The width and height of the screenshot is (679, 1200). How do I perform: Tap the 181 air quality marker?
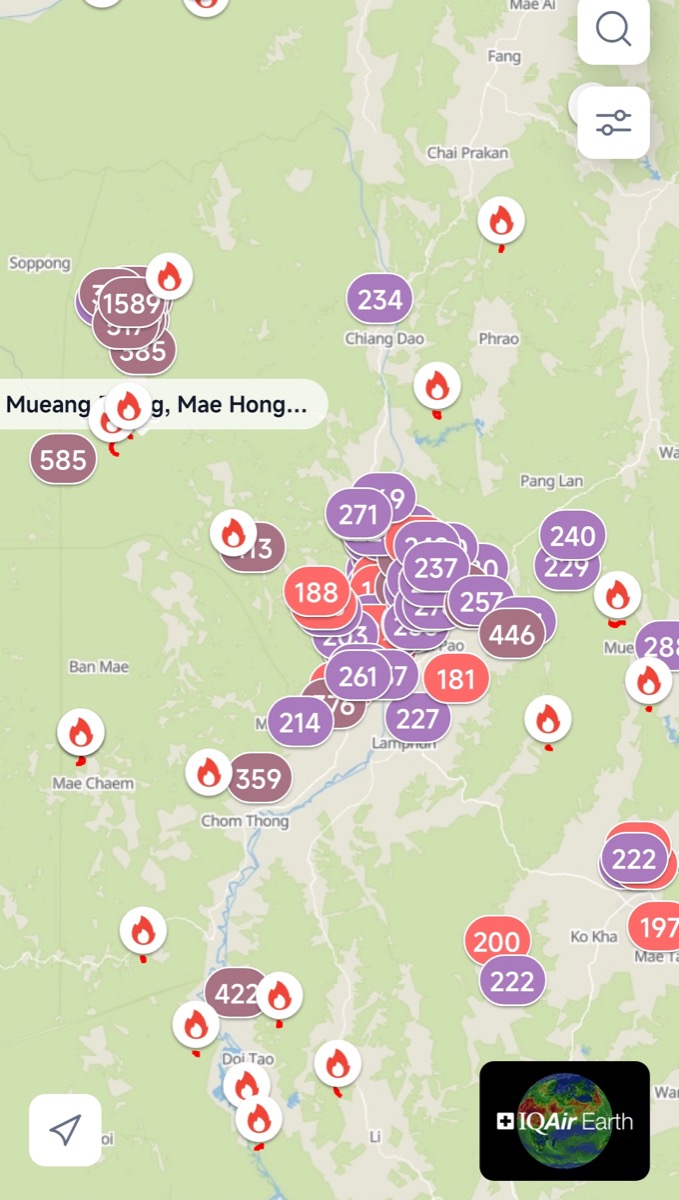pyautogui.click(x=456, y=680)
